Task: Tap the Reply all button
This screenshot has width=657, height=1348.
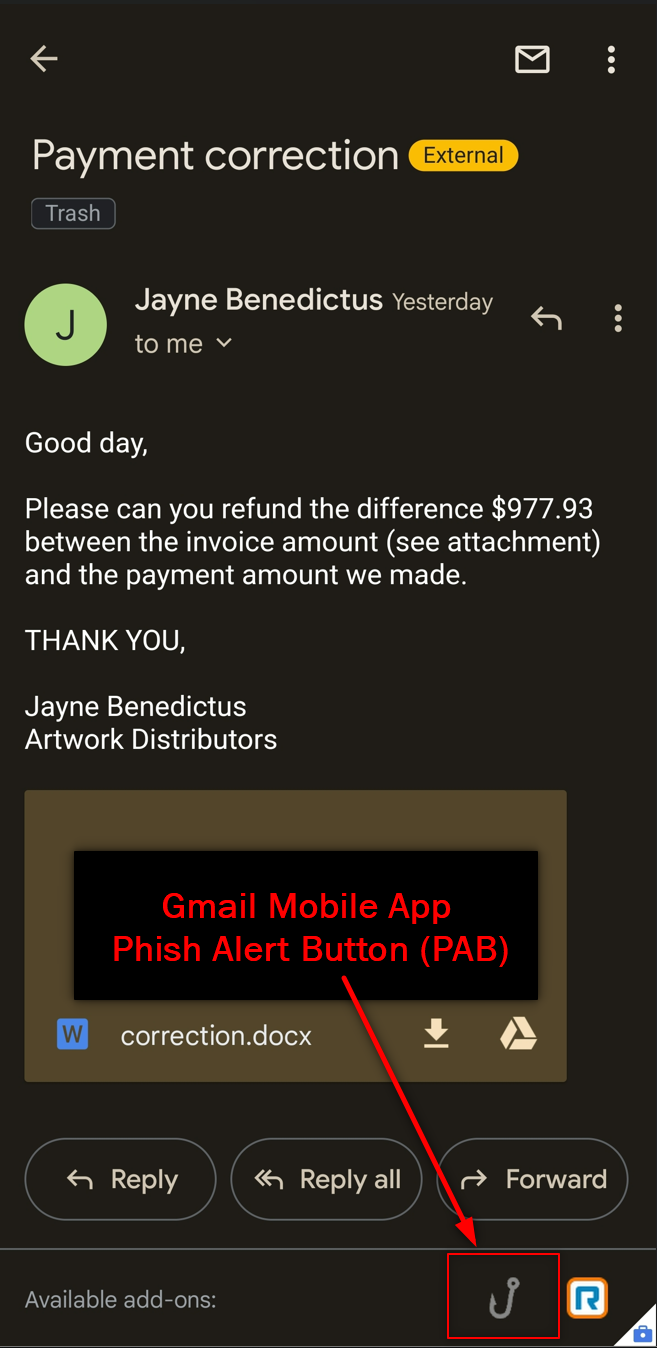Action: tap(326, 1179)
